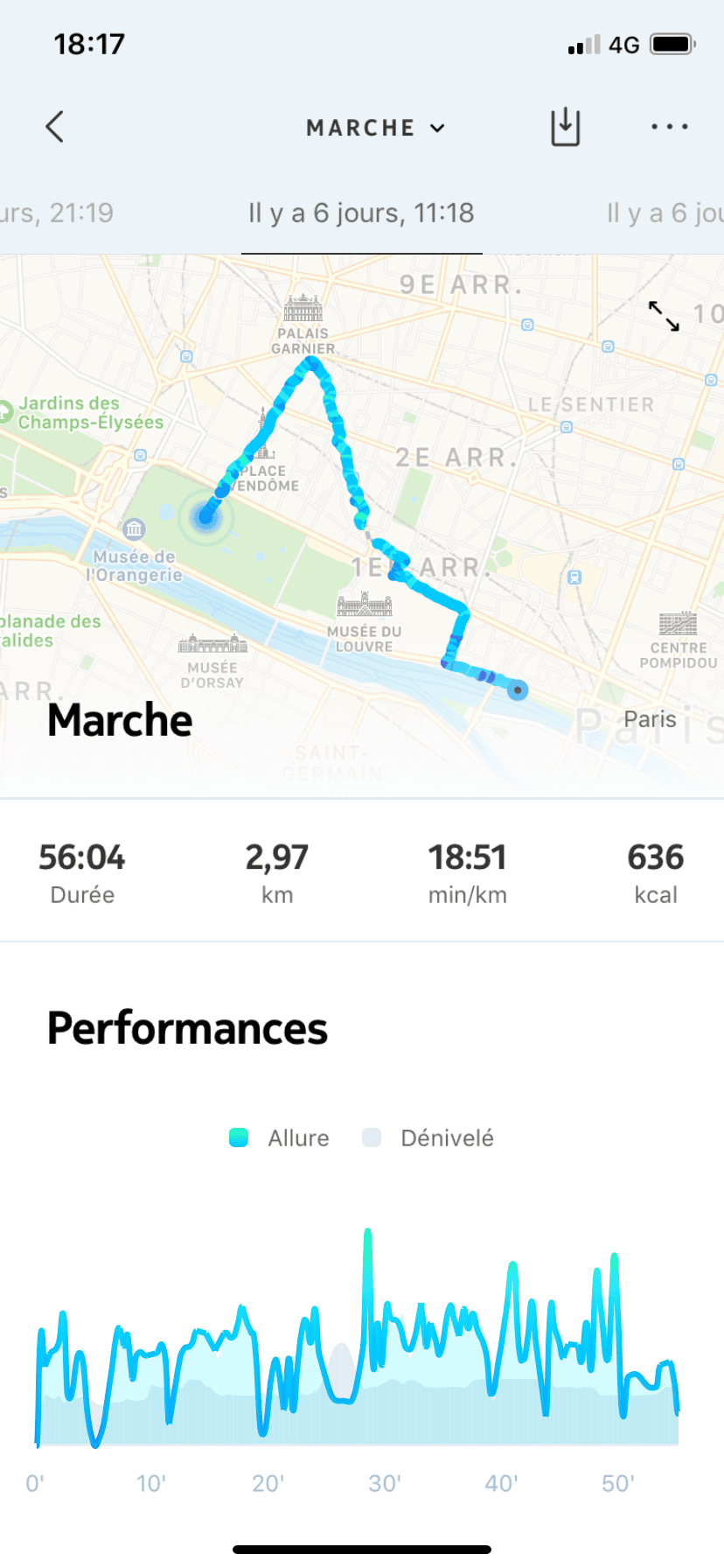Expand the map to fullscreen
The width and height of the screenshot is (724, 1568).
coord(664,316)
